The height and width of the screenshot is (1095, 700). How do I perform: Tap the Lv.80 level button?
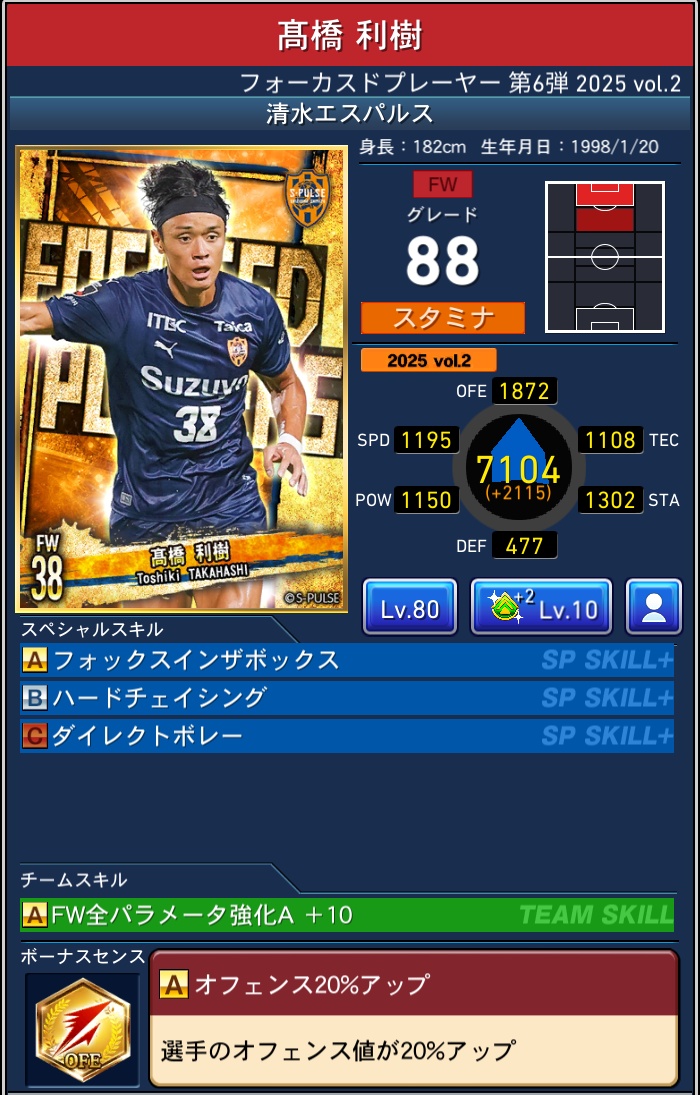click(x=410, y=607)
